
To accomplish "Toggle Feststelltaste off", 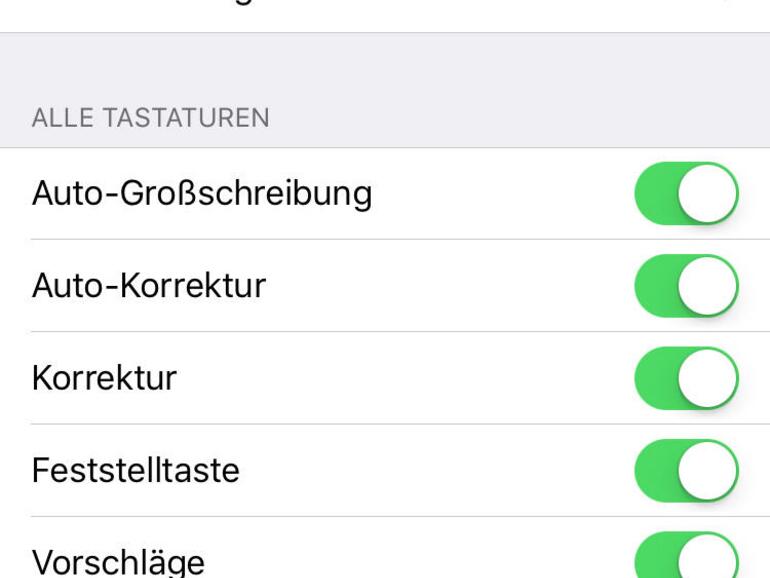I will (x=686, y=470).
